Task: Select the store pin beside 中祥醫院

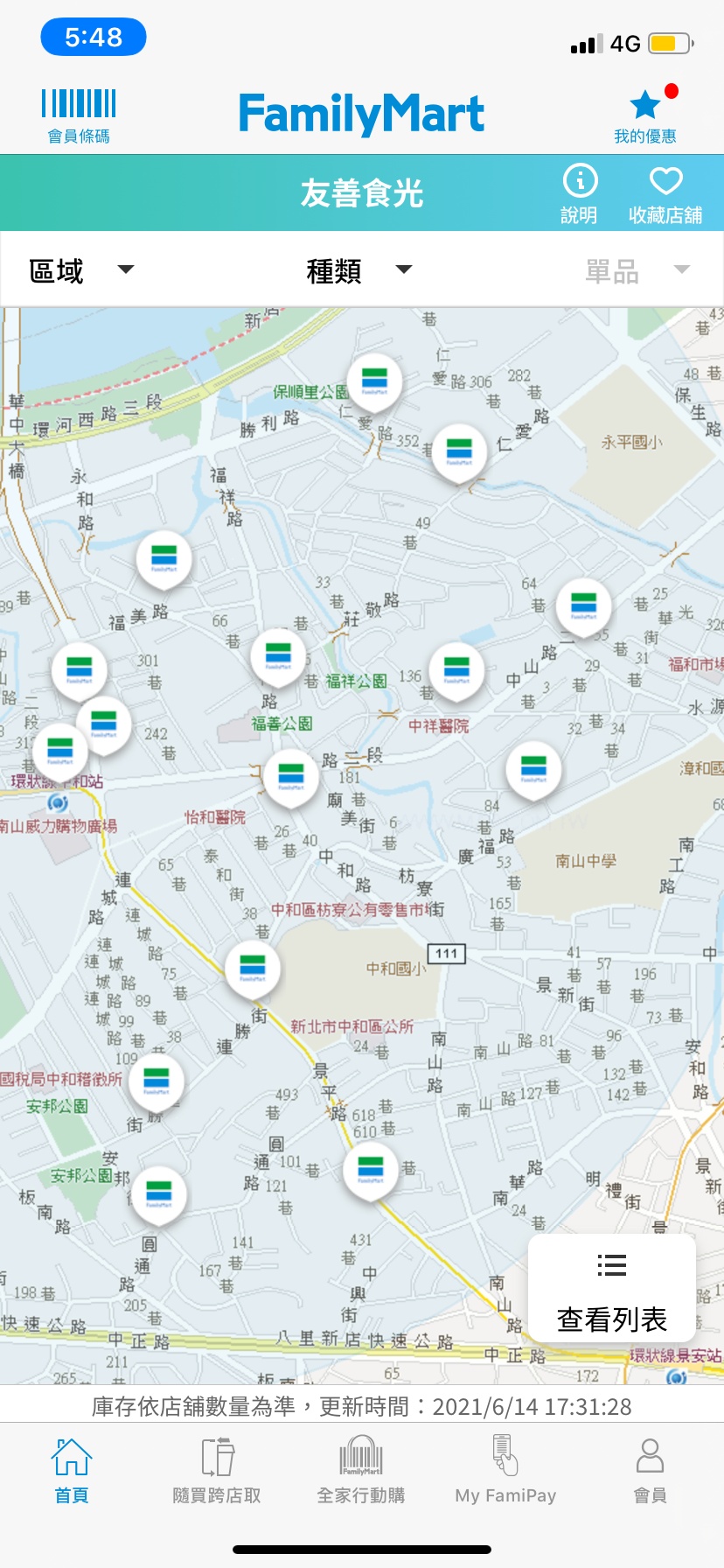Action: click(x=456, y=669)
